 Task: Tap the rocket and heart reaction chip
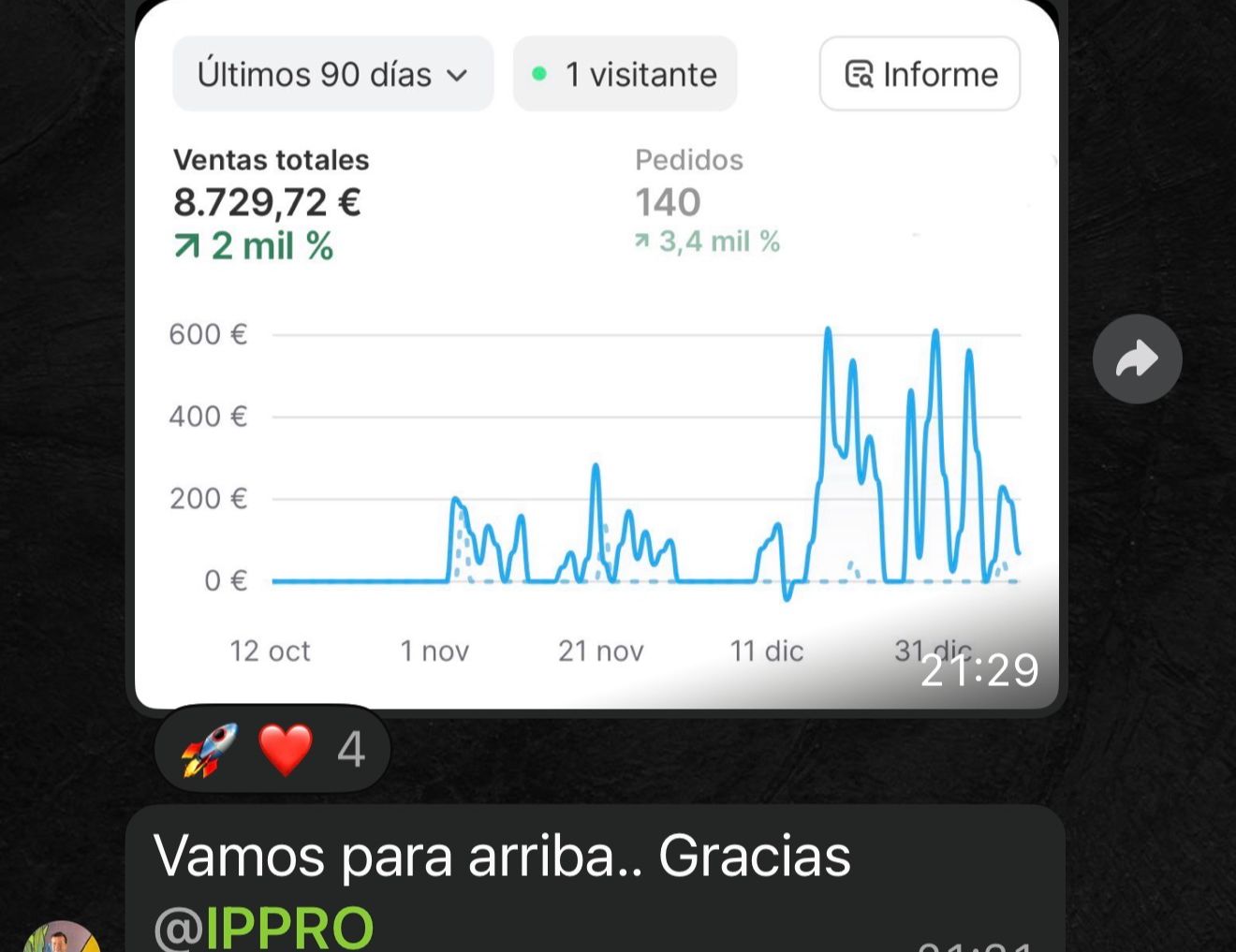(x=272, y=750)
